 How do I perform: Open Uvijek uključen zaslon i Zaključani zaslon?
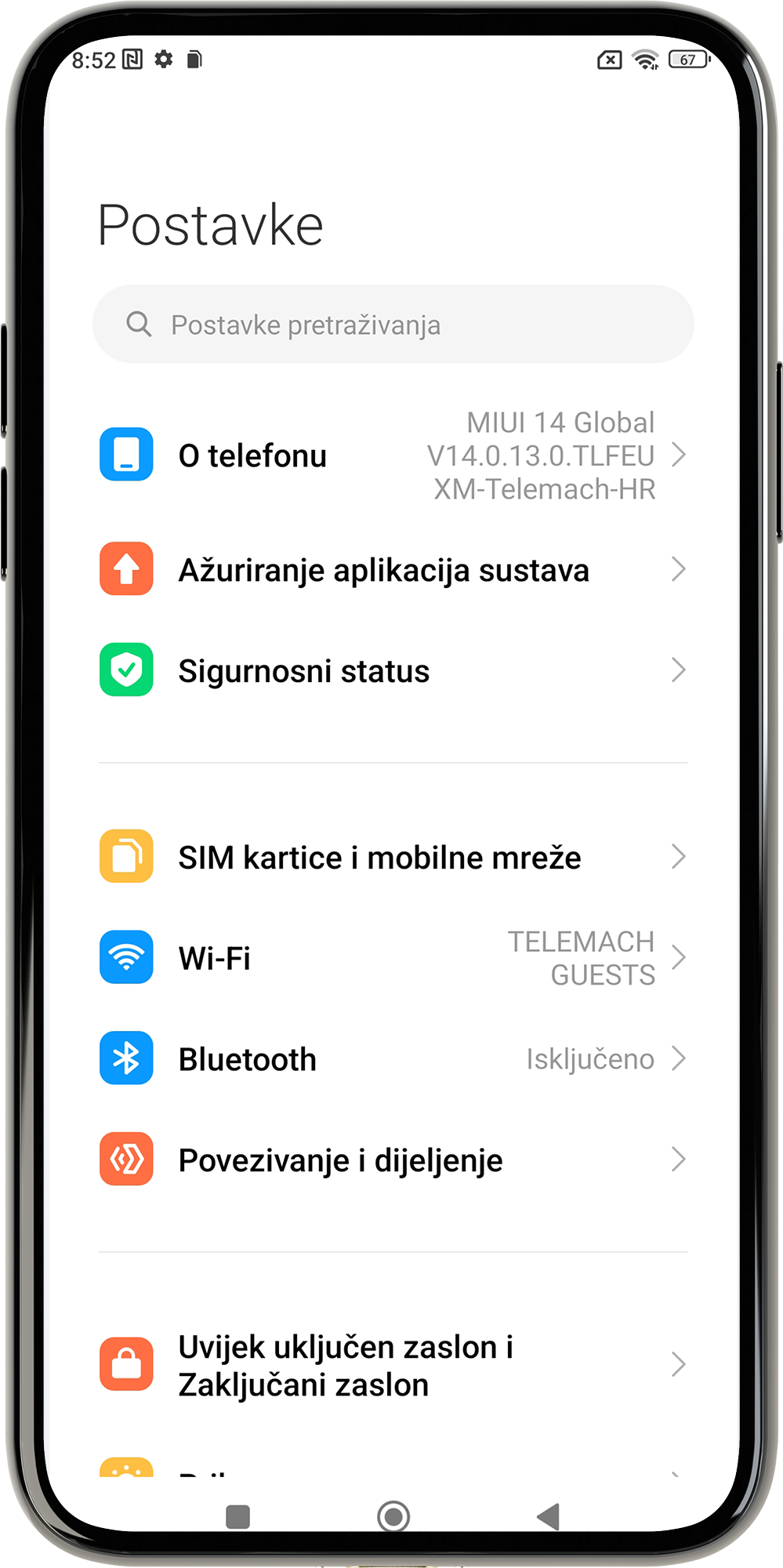point(392,1366)
